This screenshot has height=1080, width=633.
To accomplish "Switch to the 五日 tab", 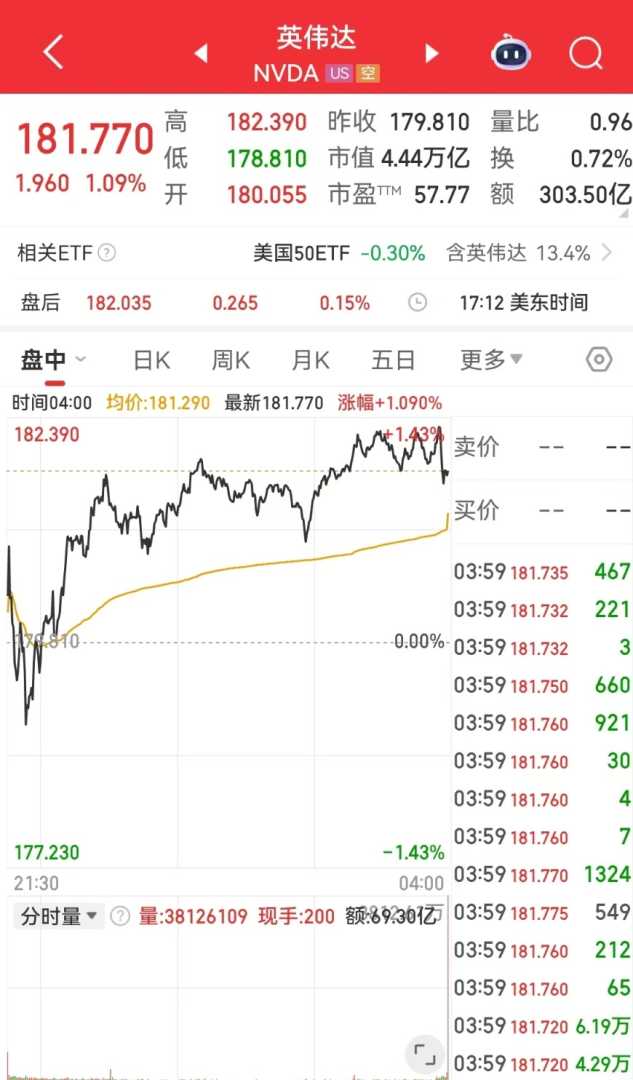I will tap(392, 360).
